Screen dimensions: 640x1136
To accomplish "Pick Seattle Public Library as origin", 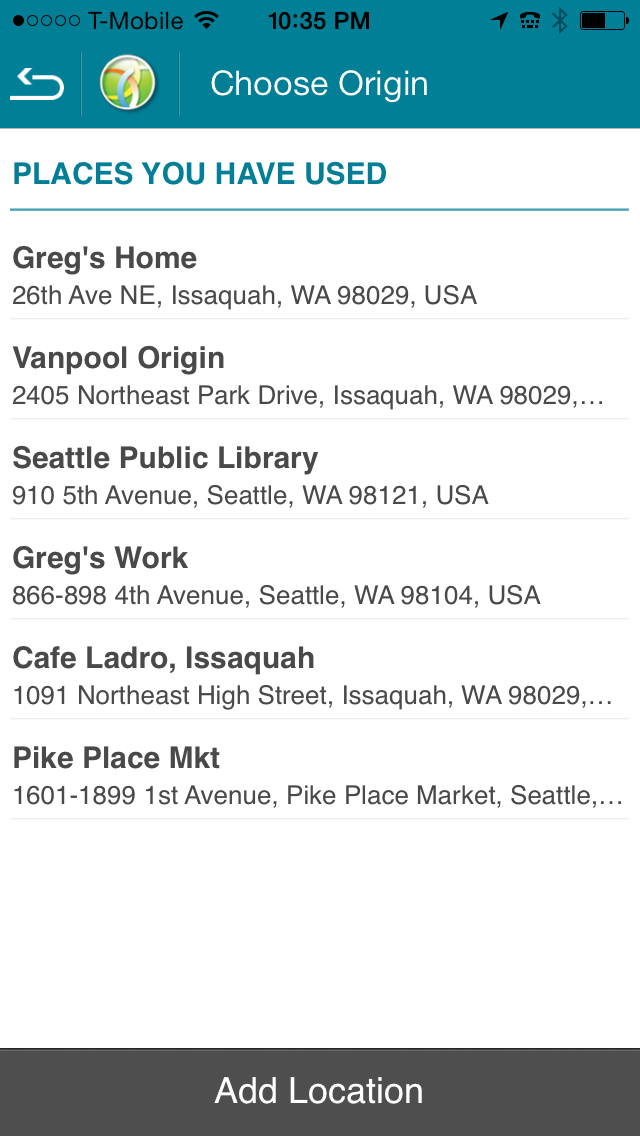I will point(319,475).
